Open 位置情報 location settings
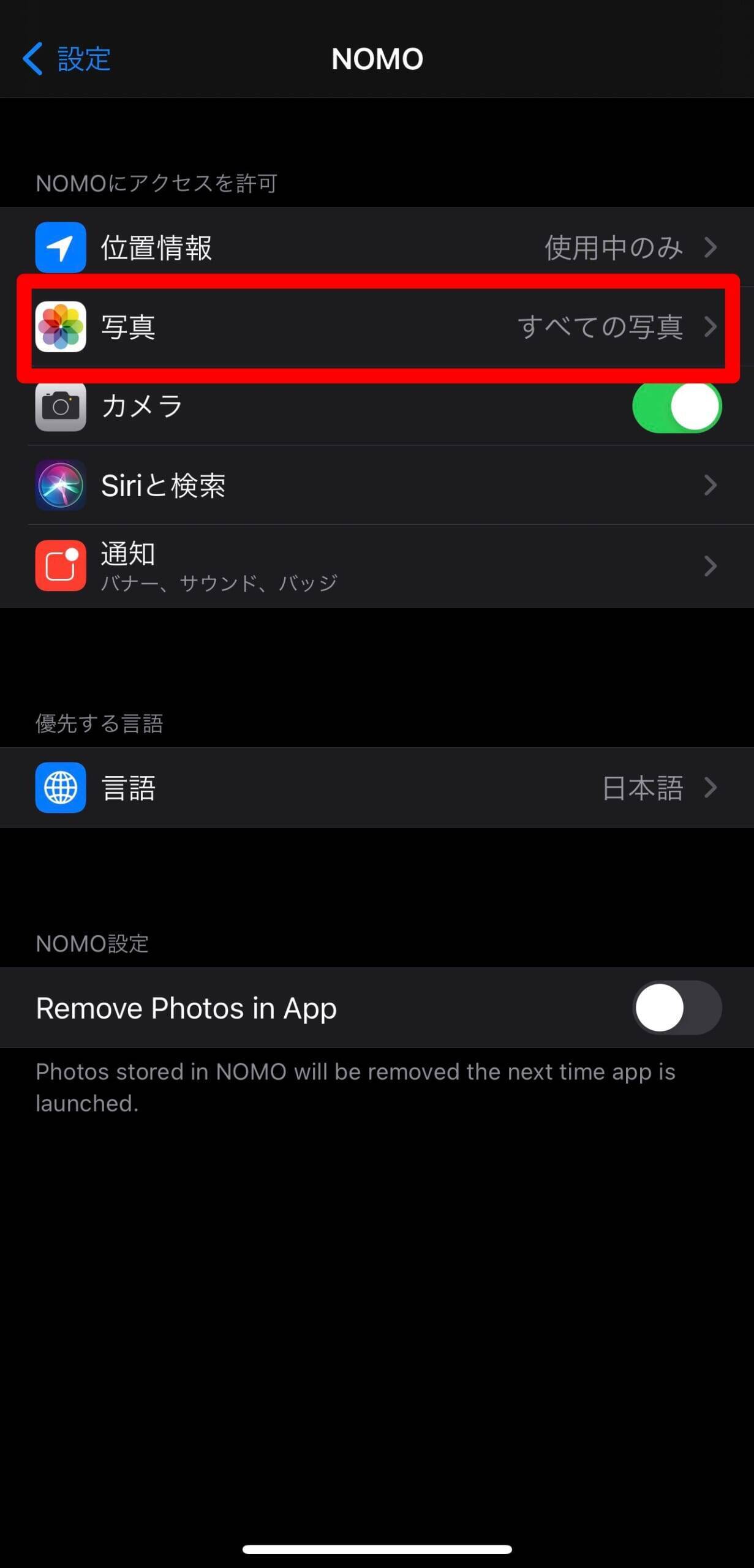This screenshot has height=1568, width=754. pos(377,247)
